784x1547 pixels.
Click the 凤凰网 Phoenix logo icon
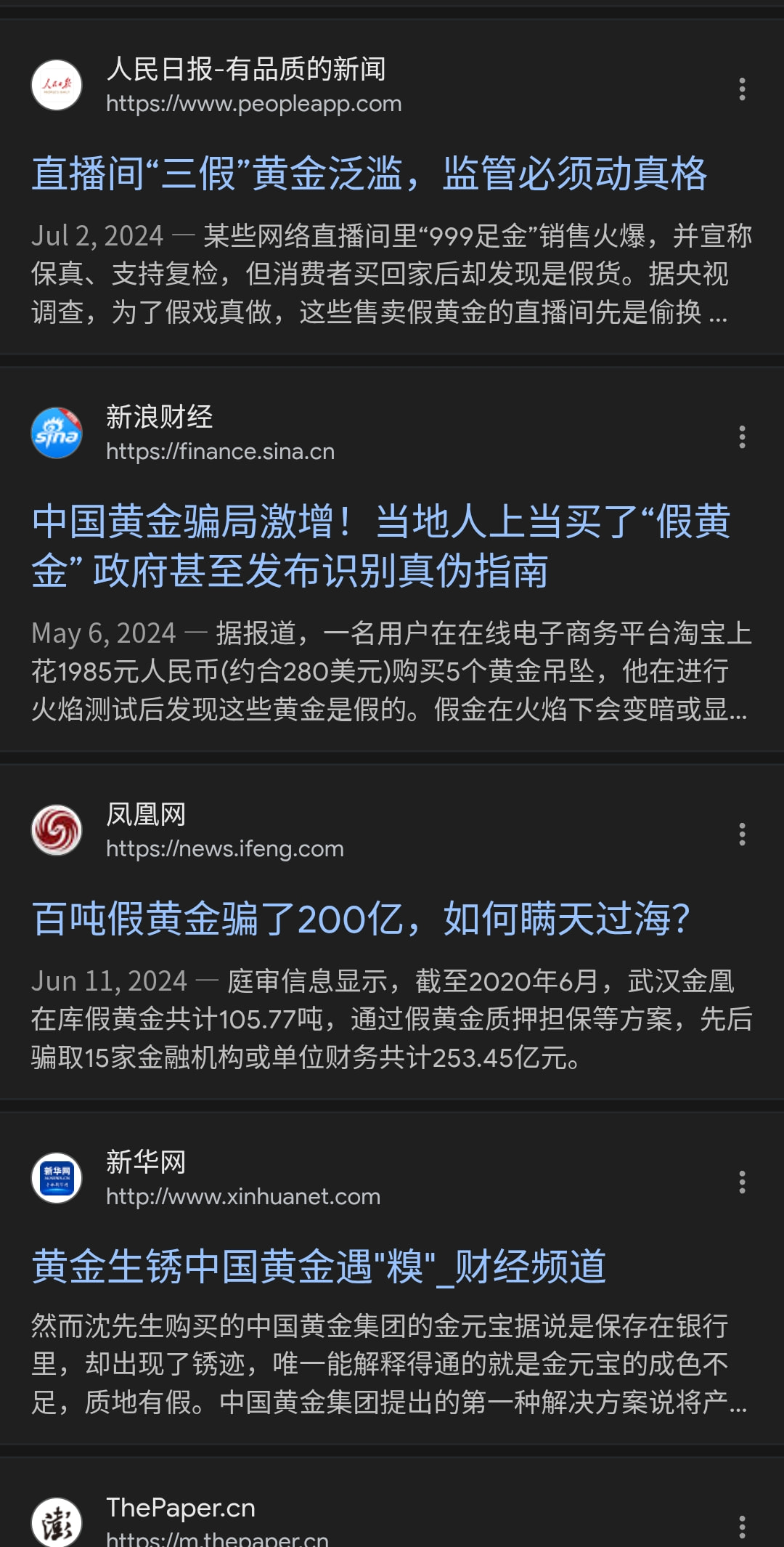tap(56, 831)
